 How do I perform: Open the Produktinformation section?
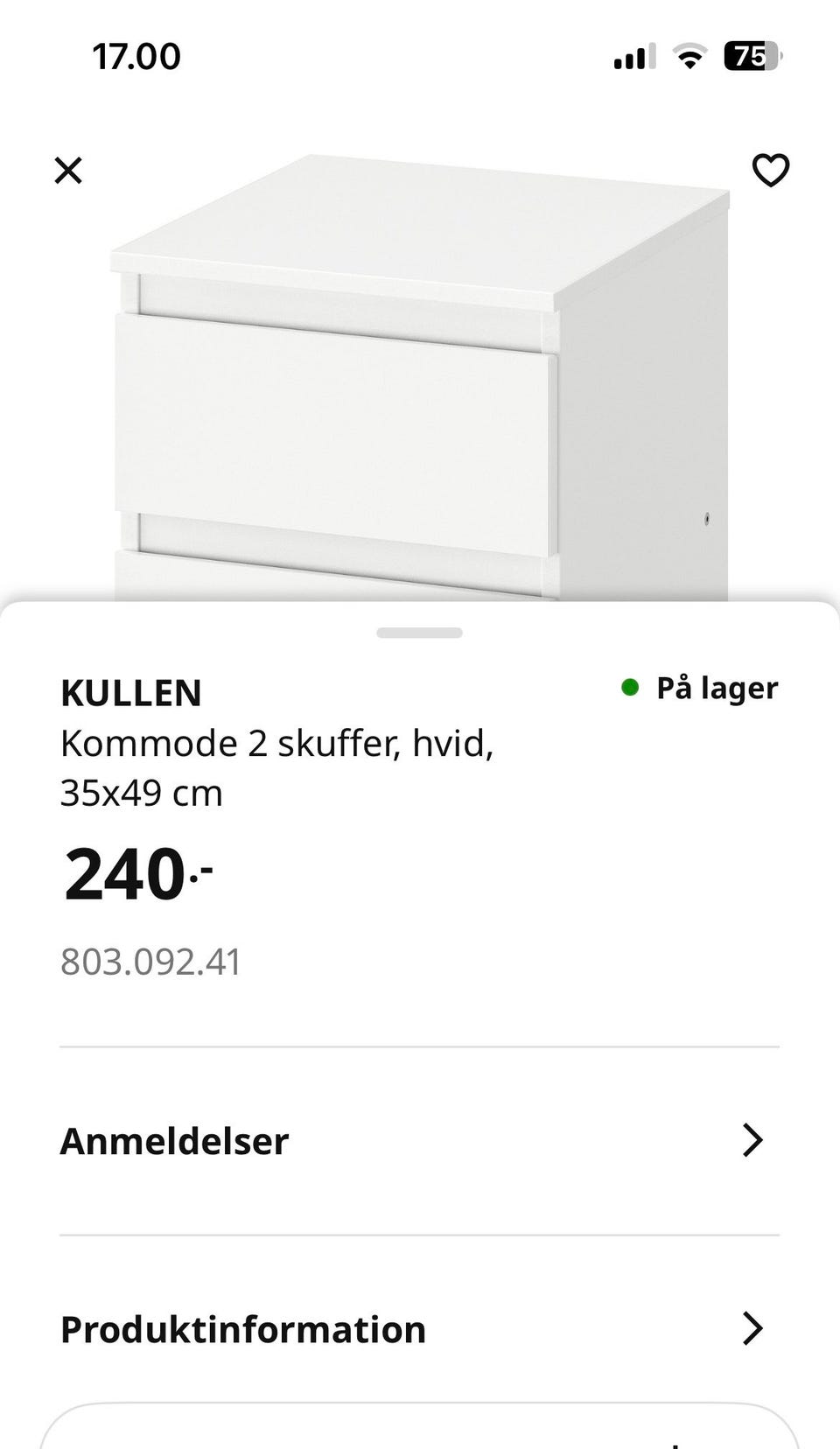(x=241, y=1329)
